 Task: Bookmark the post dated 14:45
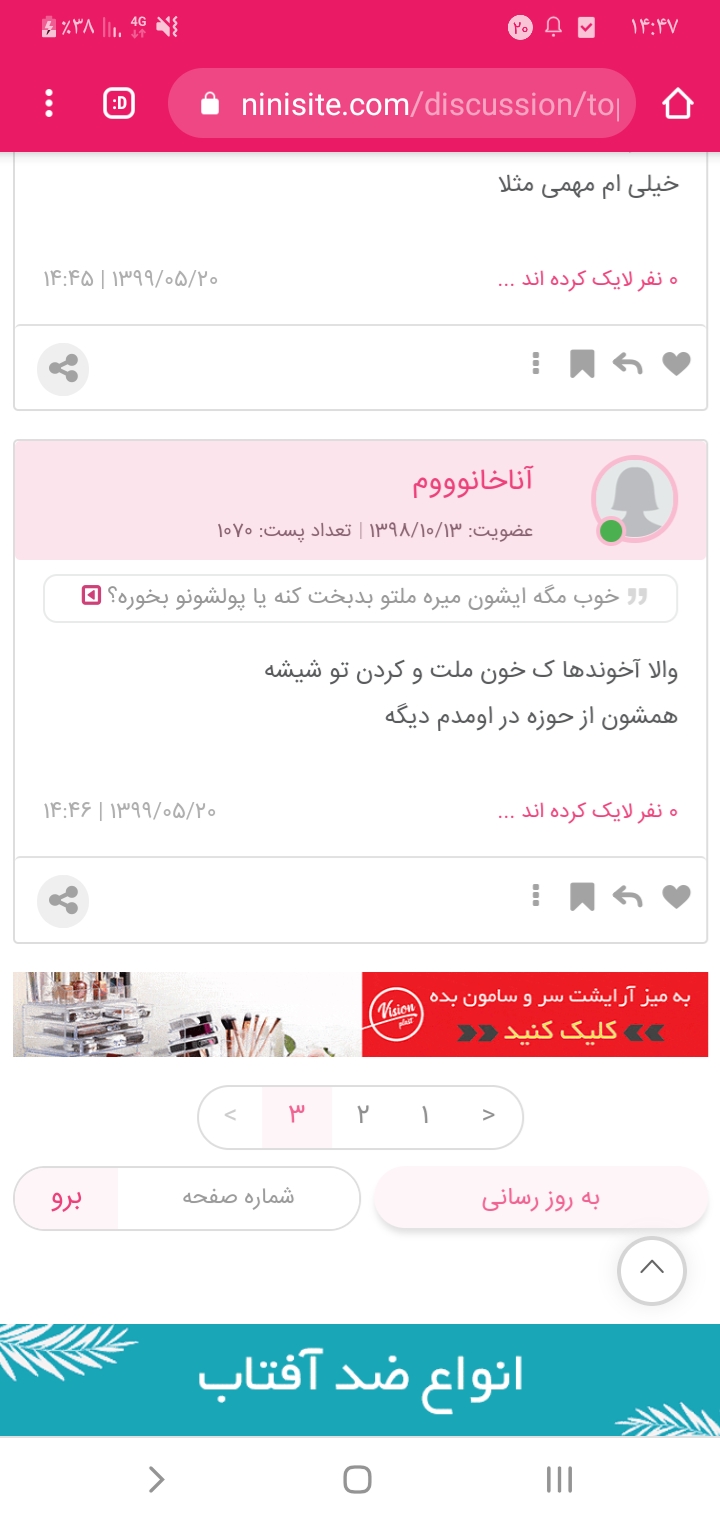click(582, 364)
